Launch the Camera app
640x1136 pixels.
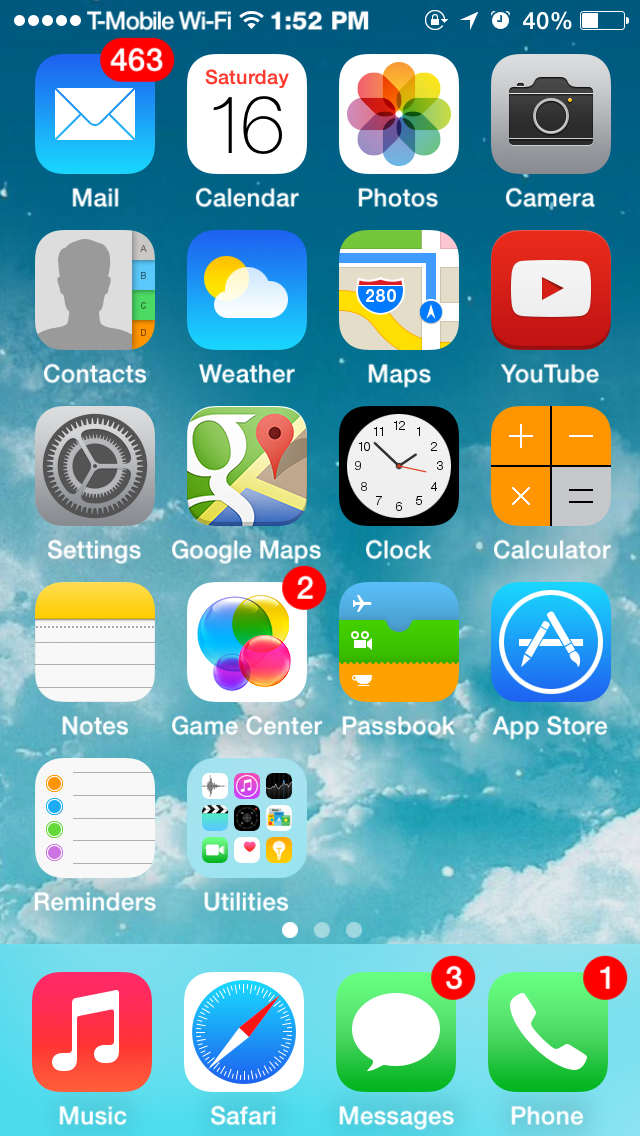pos(551,114)
